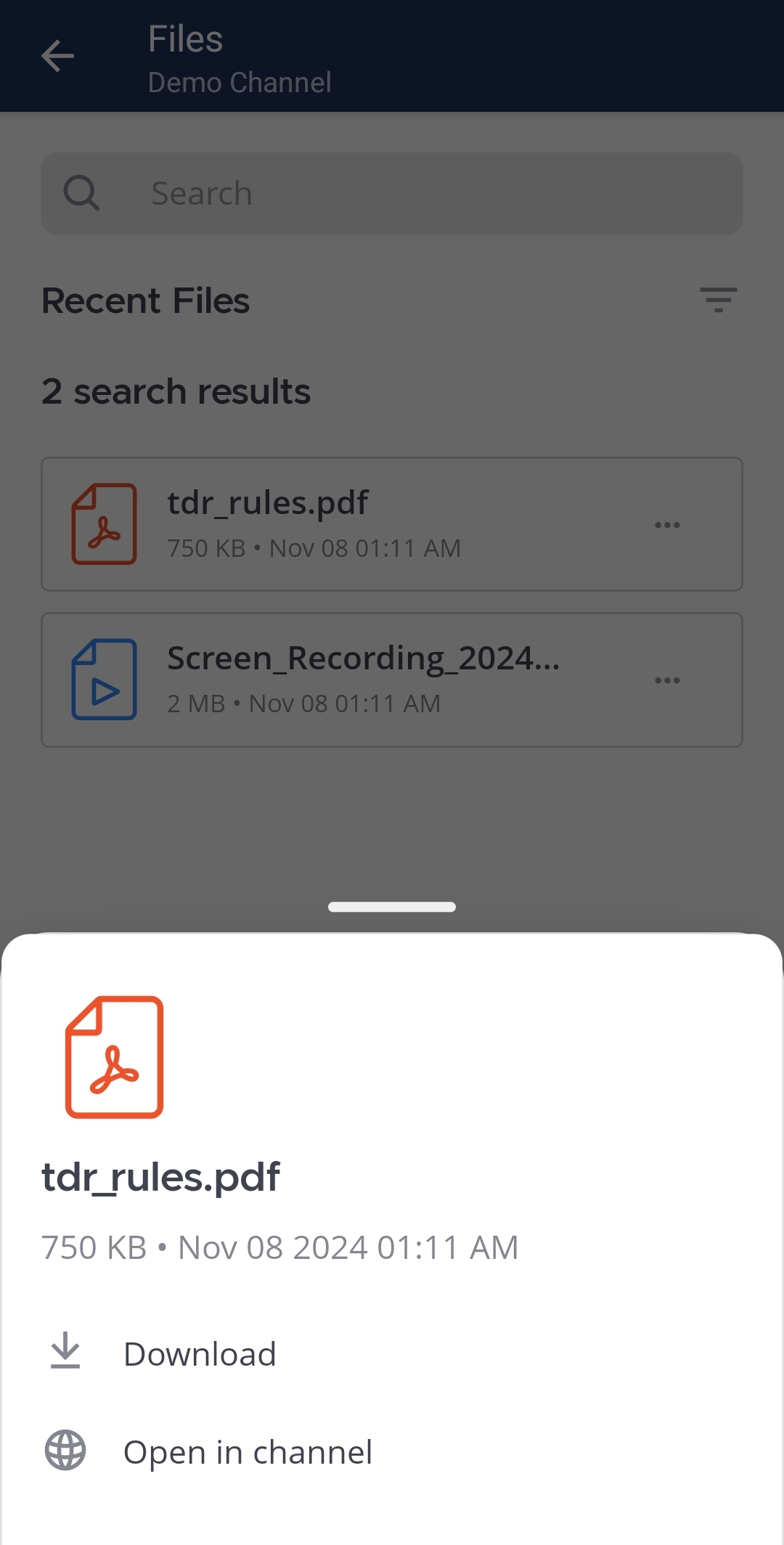Download the tdr_rules.pdf file

[x=200, y=1354]
